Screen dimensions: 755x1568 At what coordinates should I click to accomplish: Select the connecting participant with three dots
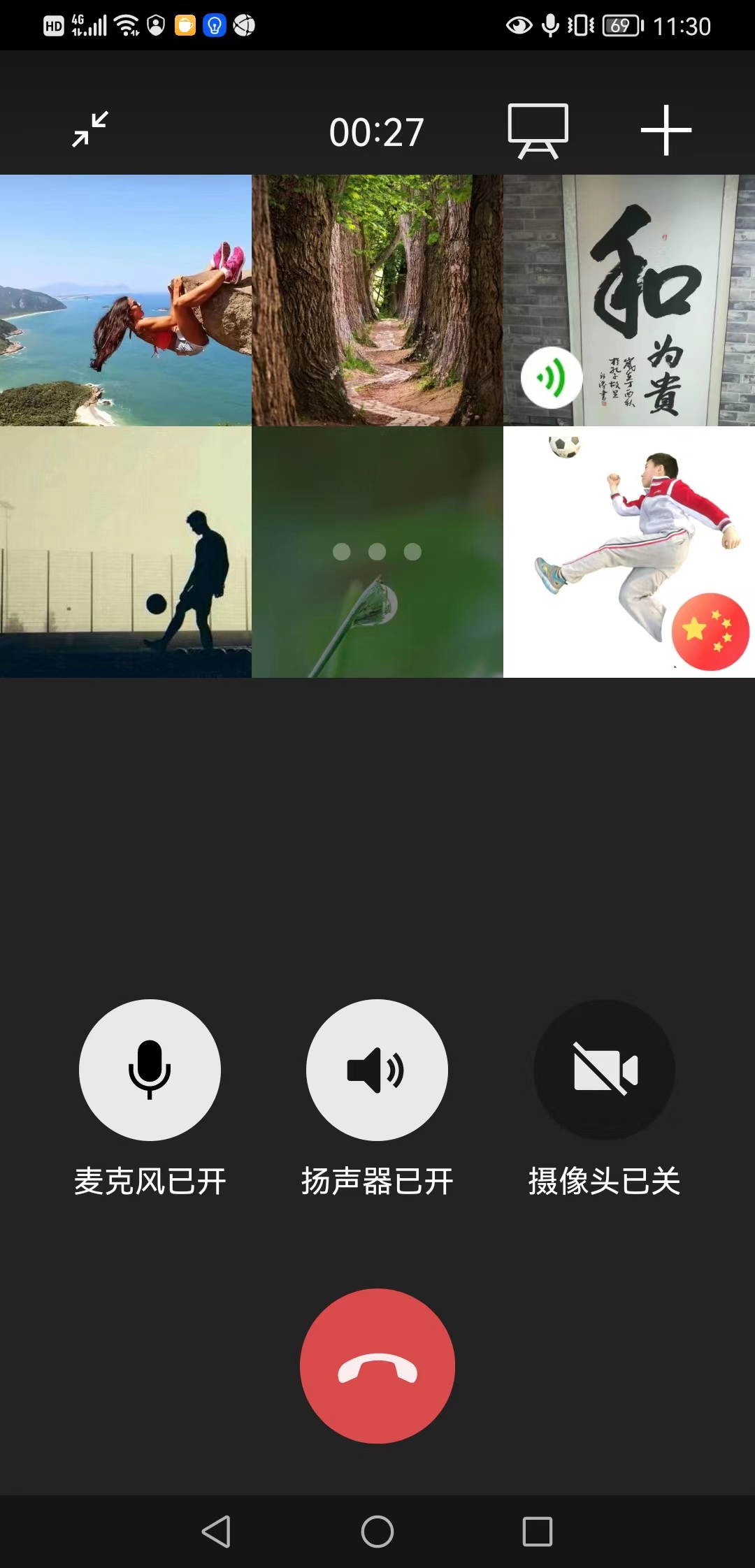[377, 552]
